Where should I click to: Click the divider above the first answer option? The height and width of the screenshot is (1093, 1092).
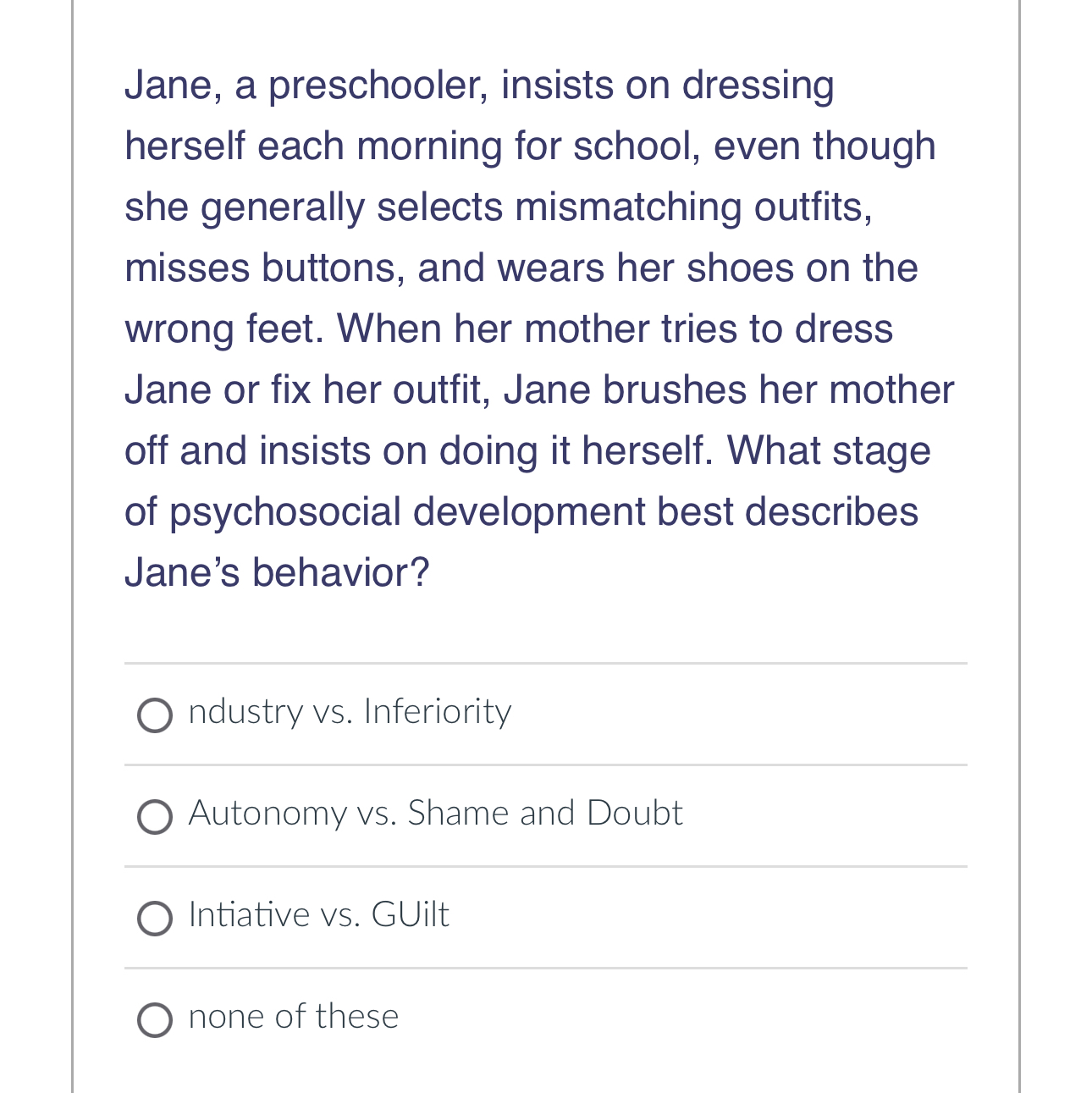pyautogui.click(x=545, y=663)
